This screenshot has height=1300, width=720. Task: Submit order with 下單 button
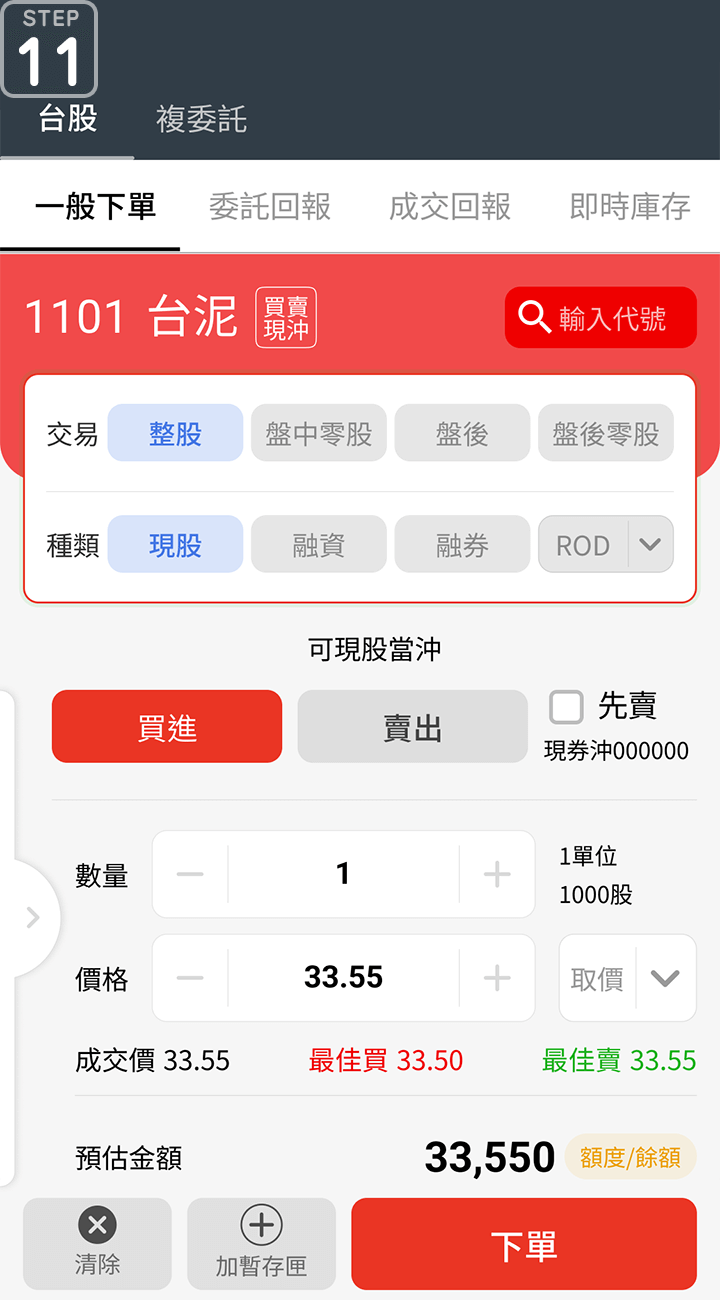tap(523, 1244)
